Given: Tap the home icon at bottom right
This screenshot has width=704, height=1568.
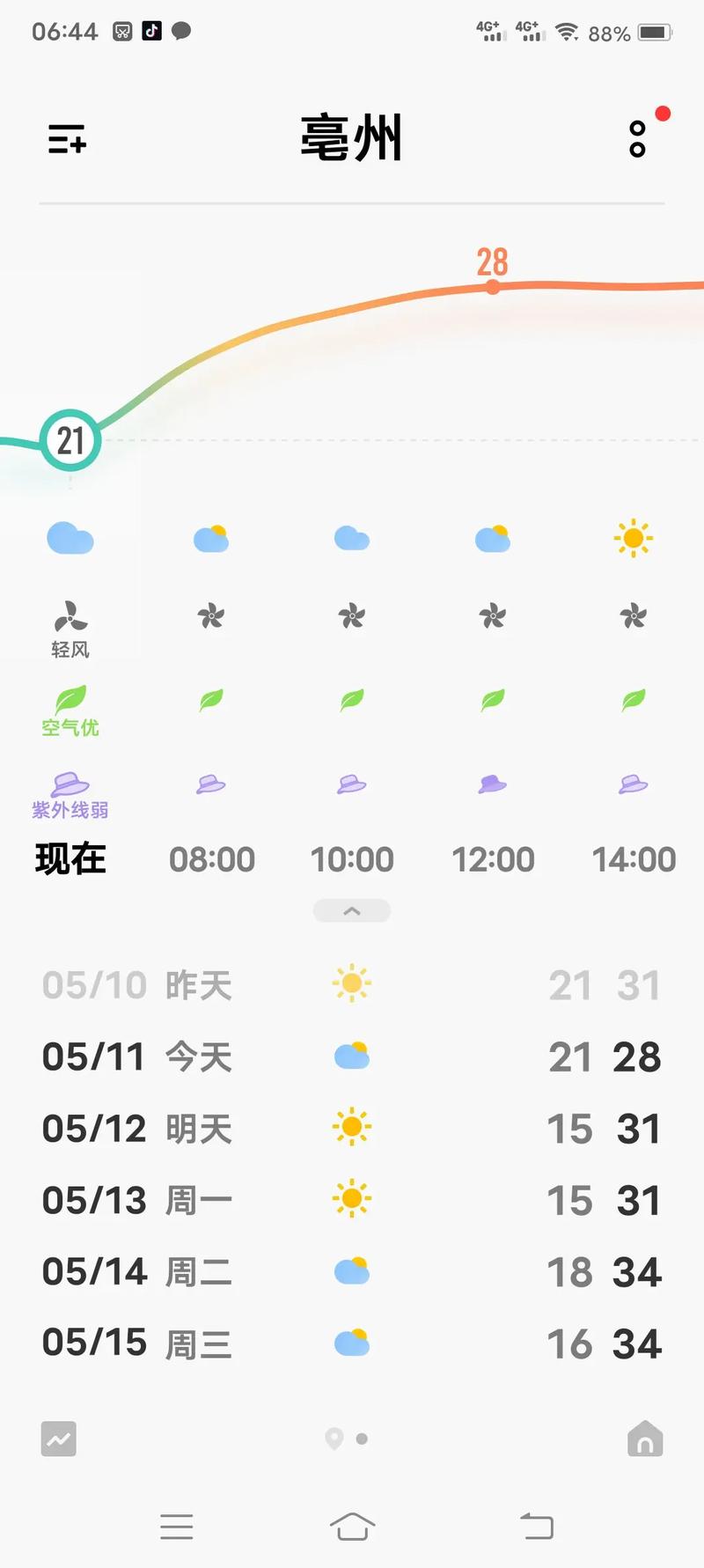Looking at the screenshot, I should click(645, 1439).
